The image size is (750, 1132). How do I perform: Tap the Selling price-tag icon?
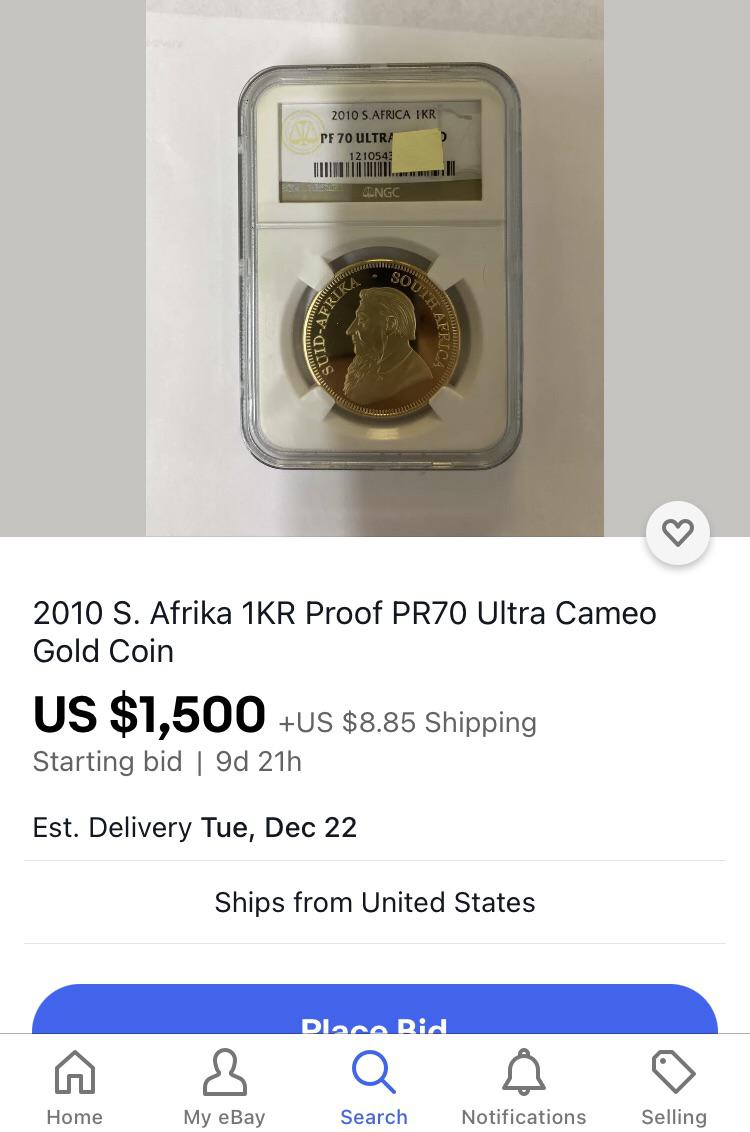[x=673, y=1072]
